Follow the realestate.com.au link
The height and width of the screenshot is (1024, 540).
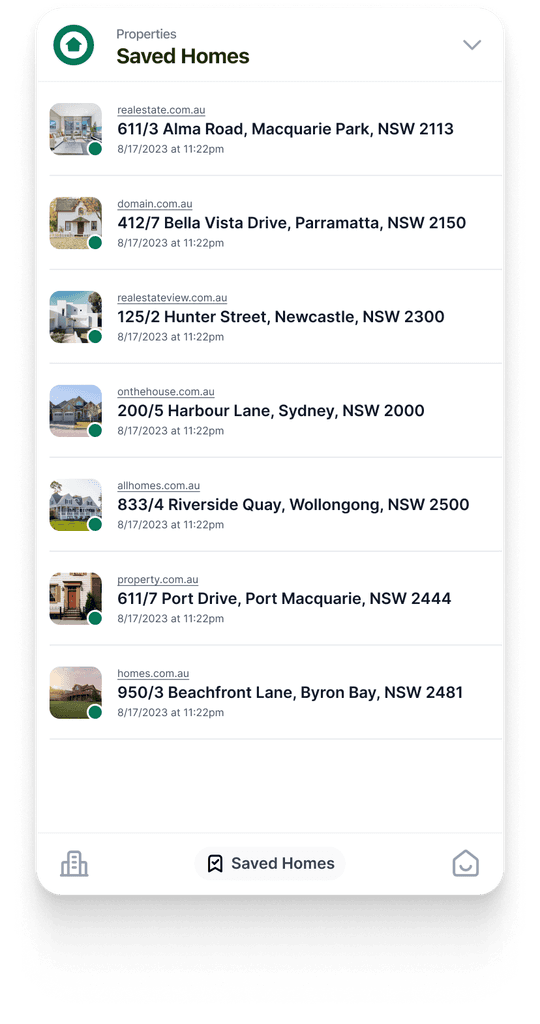pyautogui.click(x=161, y=110)
